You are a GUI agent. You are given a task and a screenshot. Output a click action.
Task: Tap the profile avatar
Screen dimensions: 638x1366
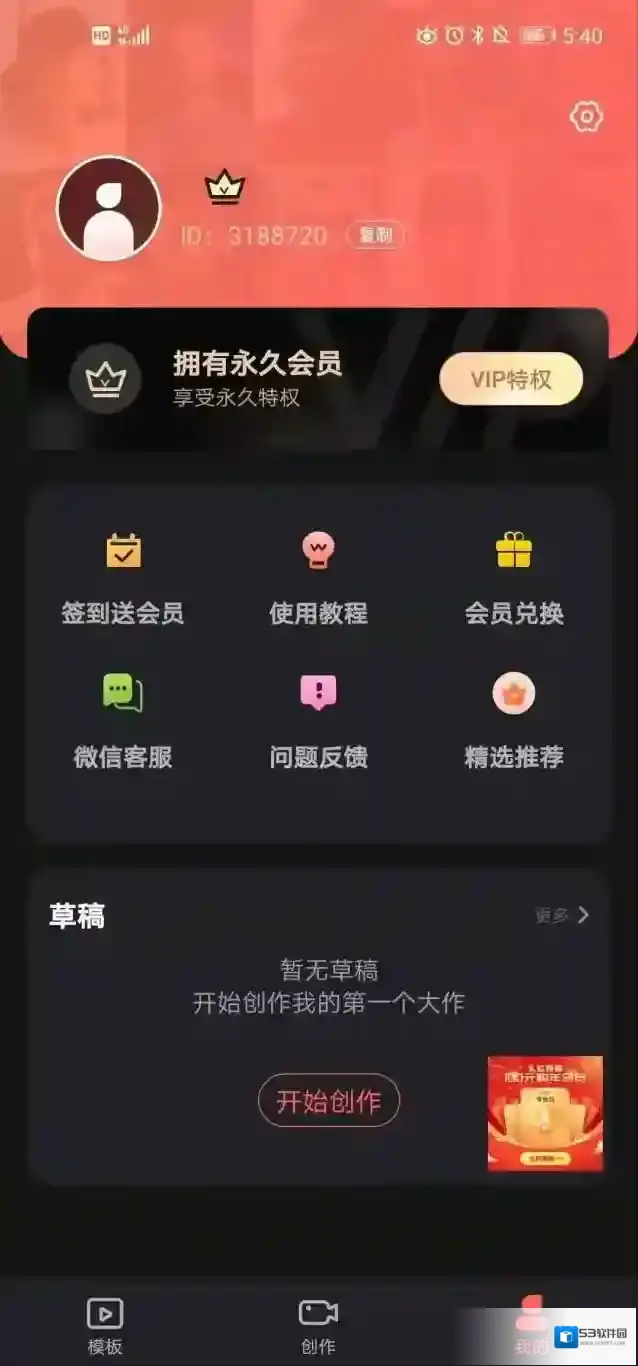point(108,209)
